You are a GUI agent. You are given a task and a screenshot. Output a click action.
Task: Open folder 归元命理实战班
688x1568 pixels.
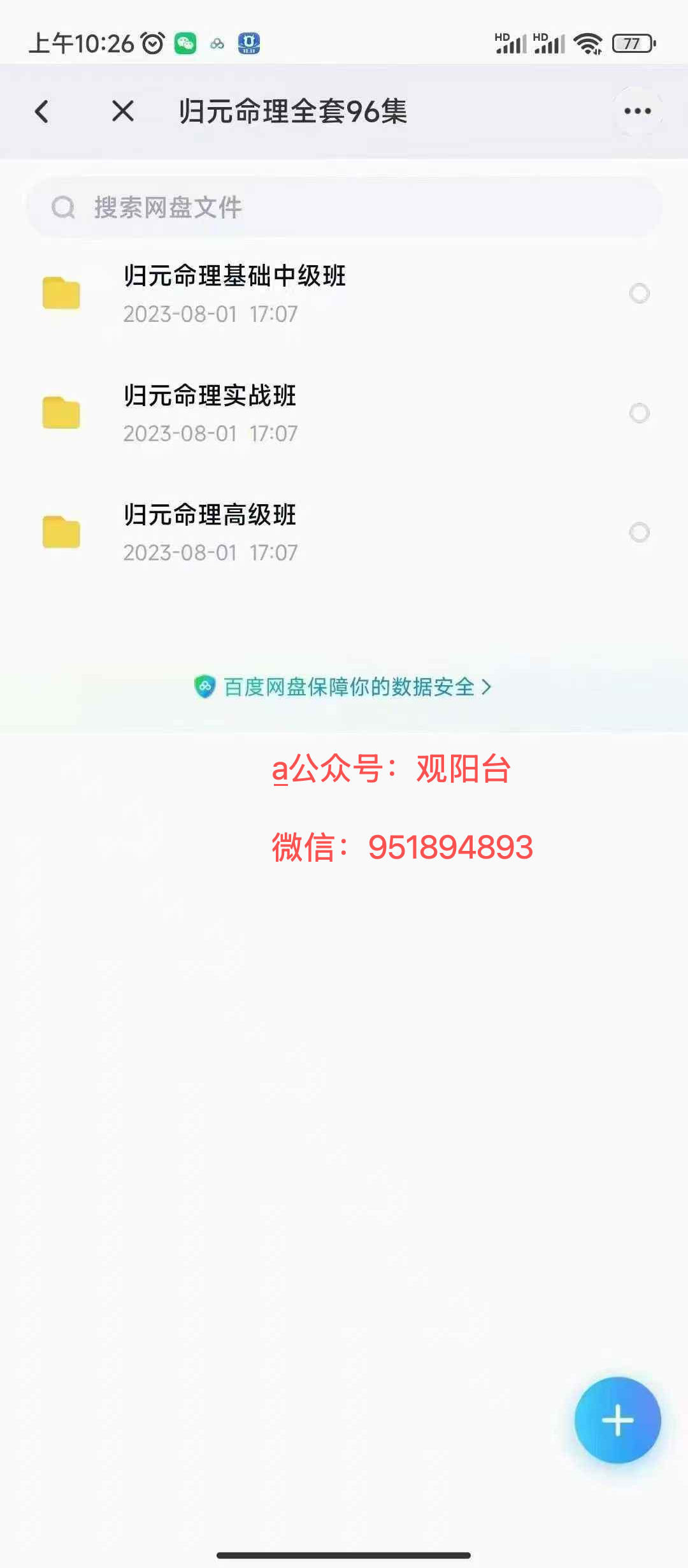210,413
